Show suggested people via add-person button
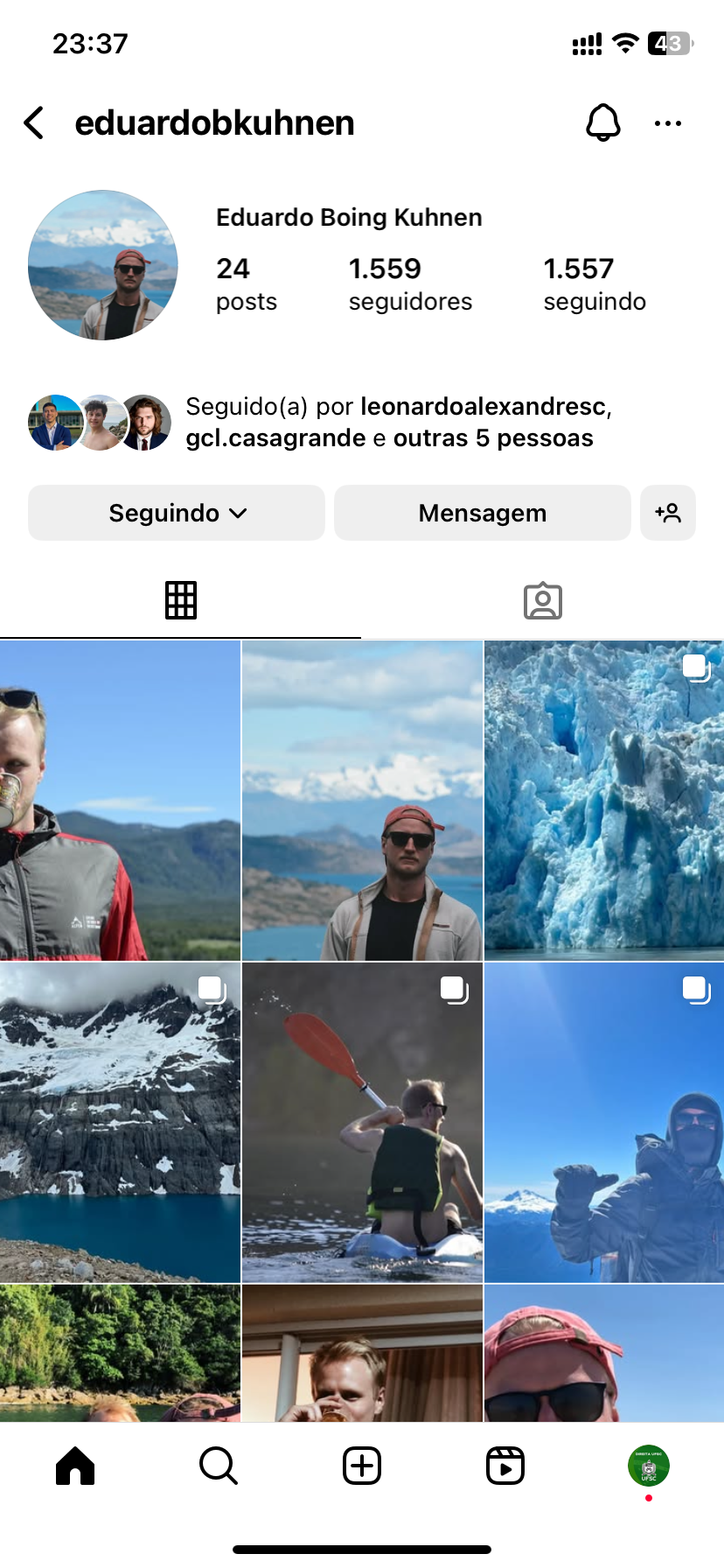This screenshot has height=1568, width=724. [667, 513]
